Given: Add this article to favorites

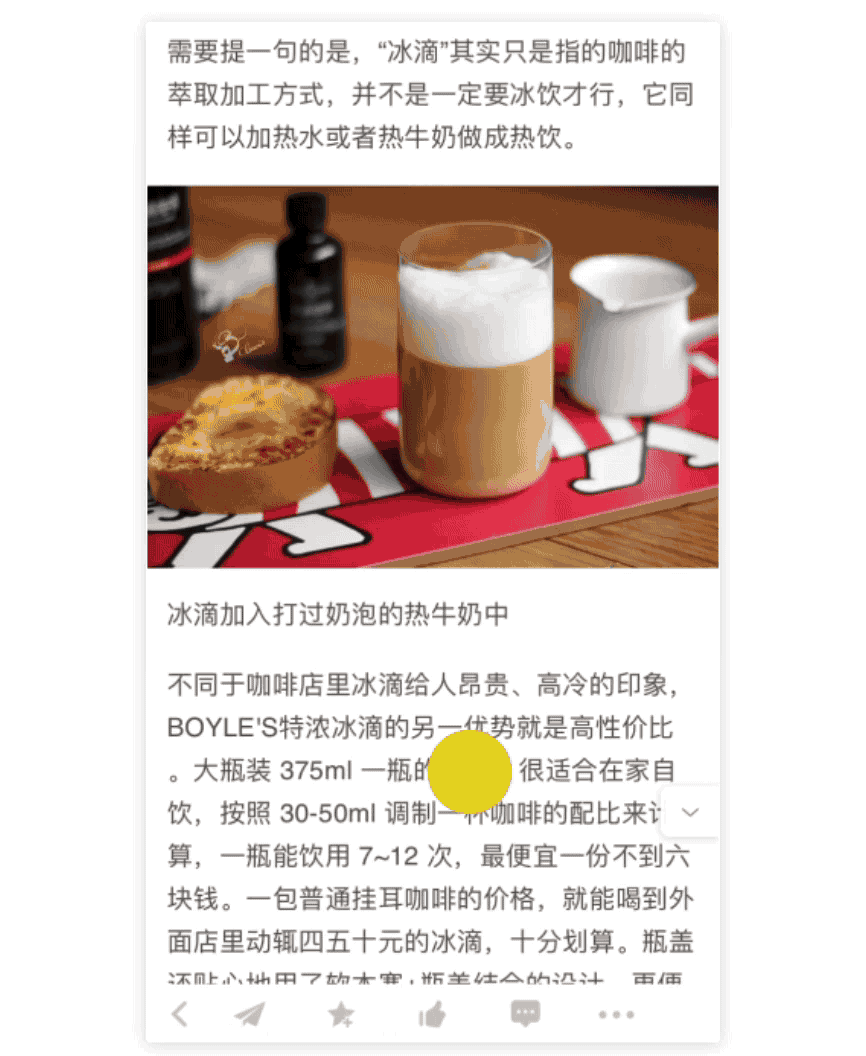Looking at the screenshot, I should click(x=340, y=1015).
